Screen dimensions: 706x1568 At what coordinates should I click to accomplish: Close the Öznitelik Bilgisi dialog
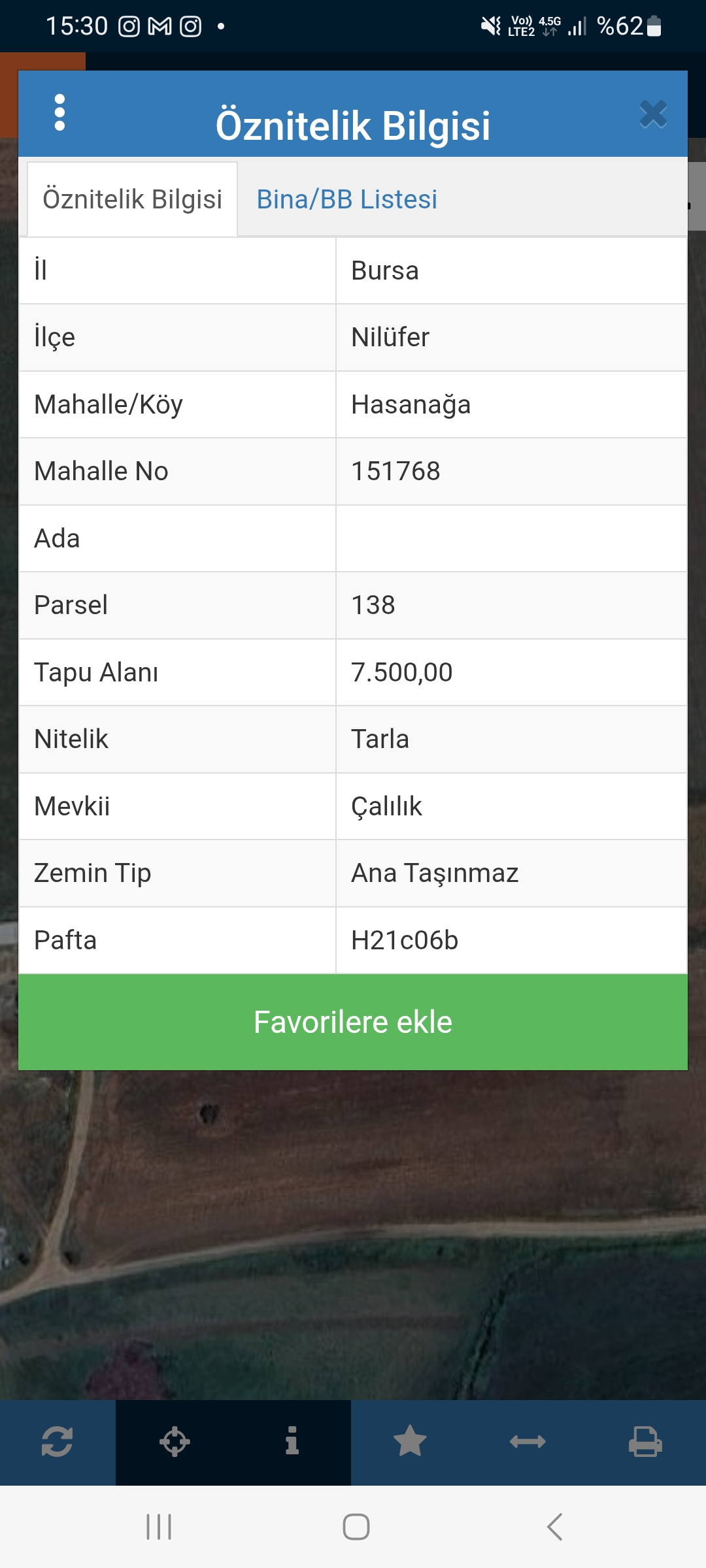point(652,114)
